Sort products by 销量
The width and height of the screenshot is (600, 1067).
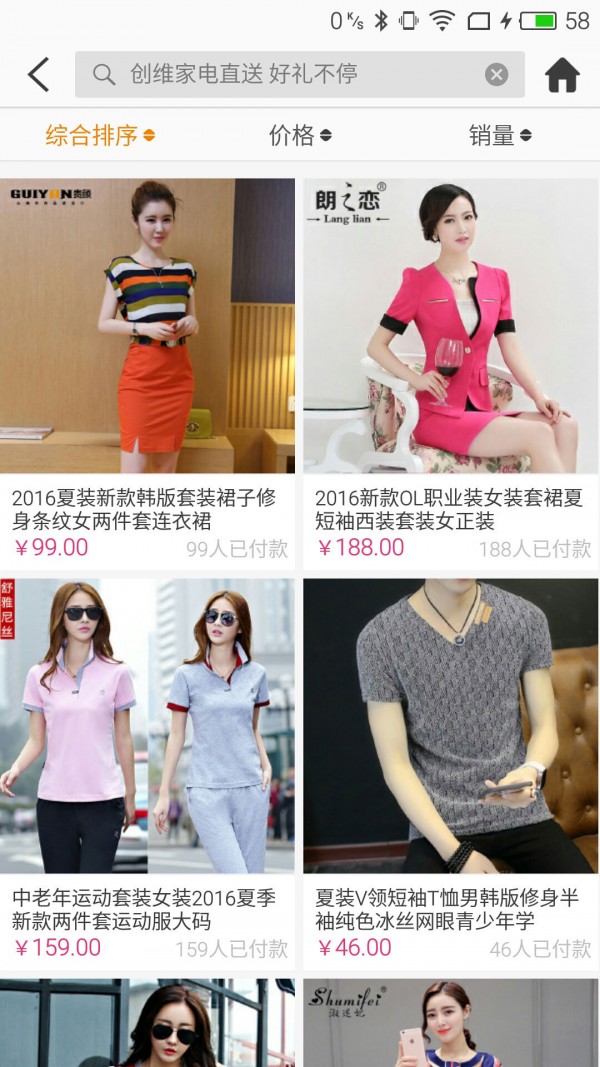[x=500, y=135]
